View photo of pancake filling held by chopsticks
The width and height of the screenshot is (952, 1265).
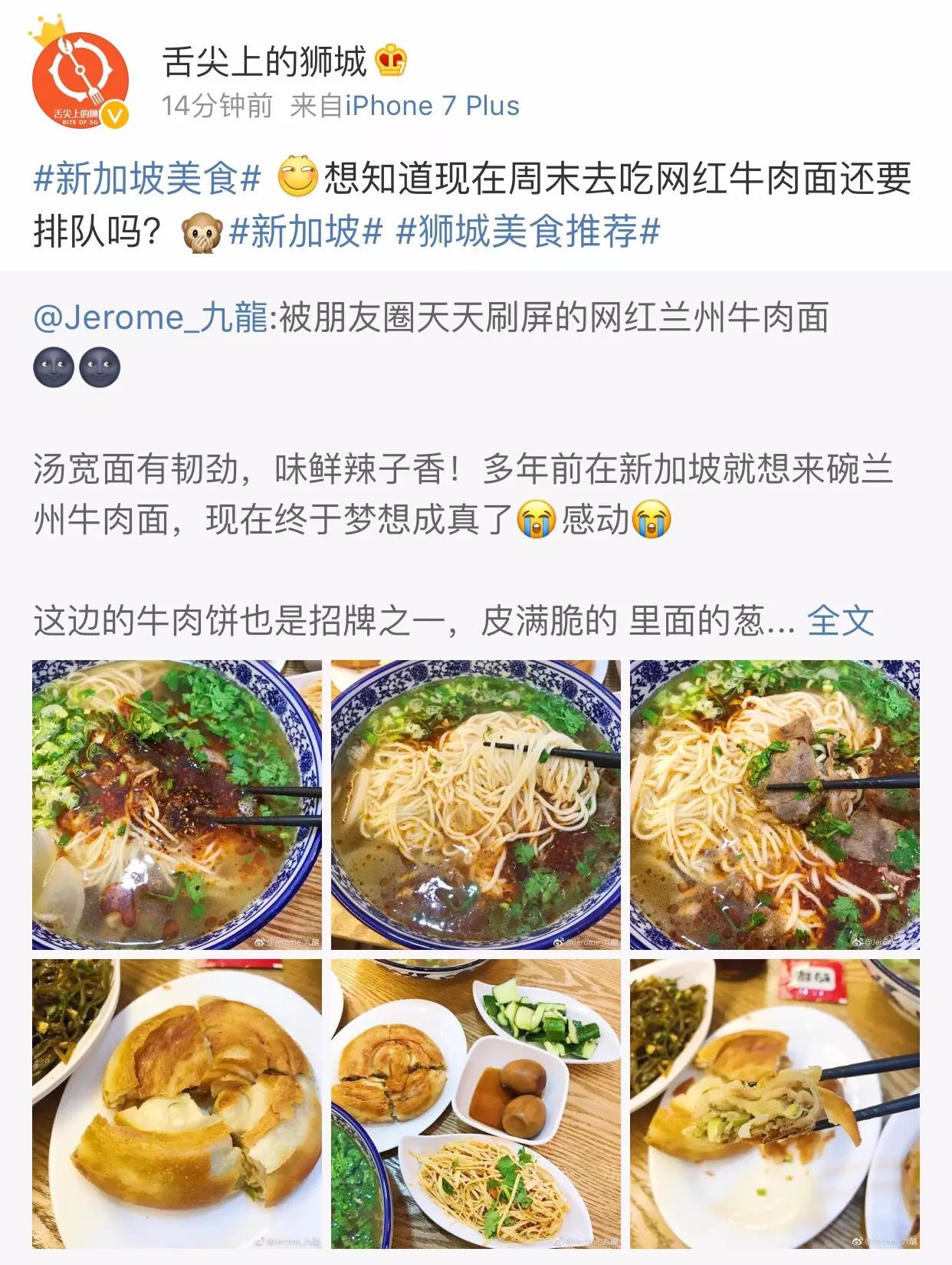point(774,1102)
